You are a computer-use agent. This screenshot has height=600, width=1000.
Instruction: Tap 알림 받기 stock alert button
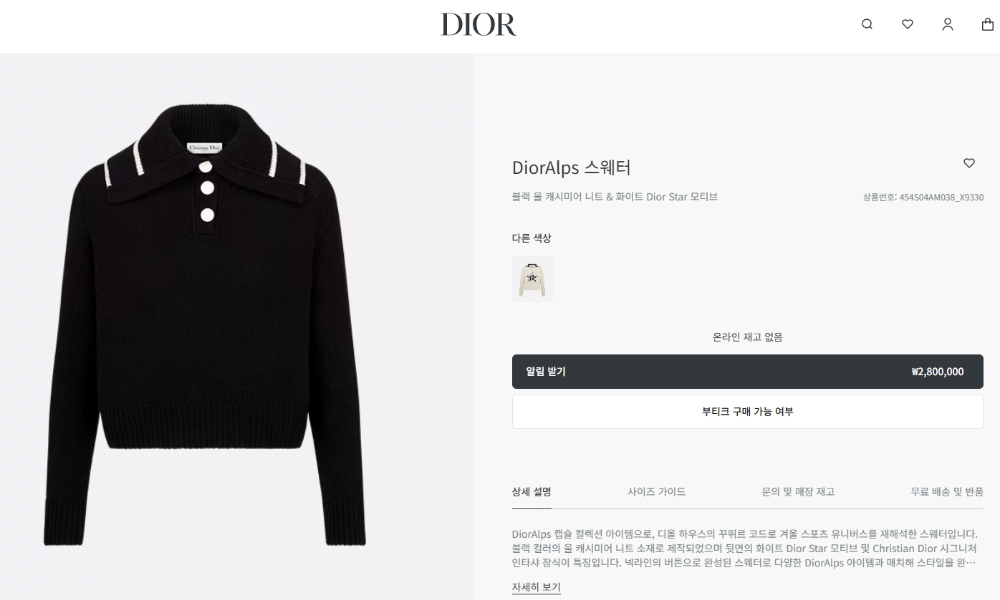point(747,371)
